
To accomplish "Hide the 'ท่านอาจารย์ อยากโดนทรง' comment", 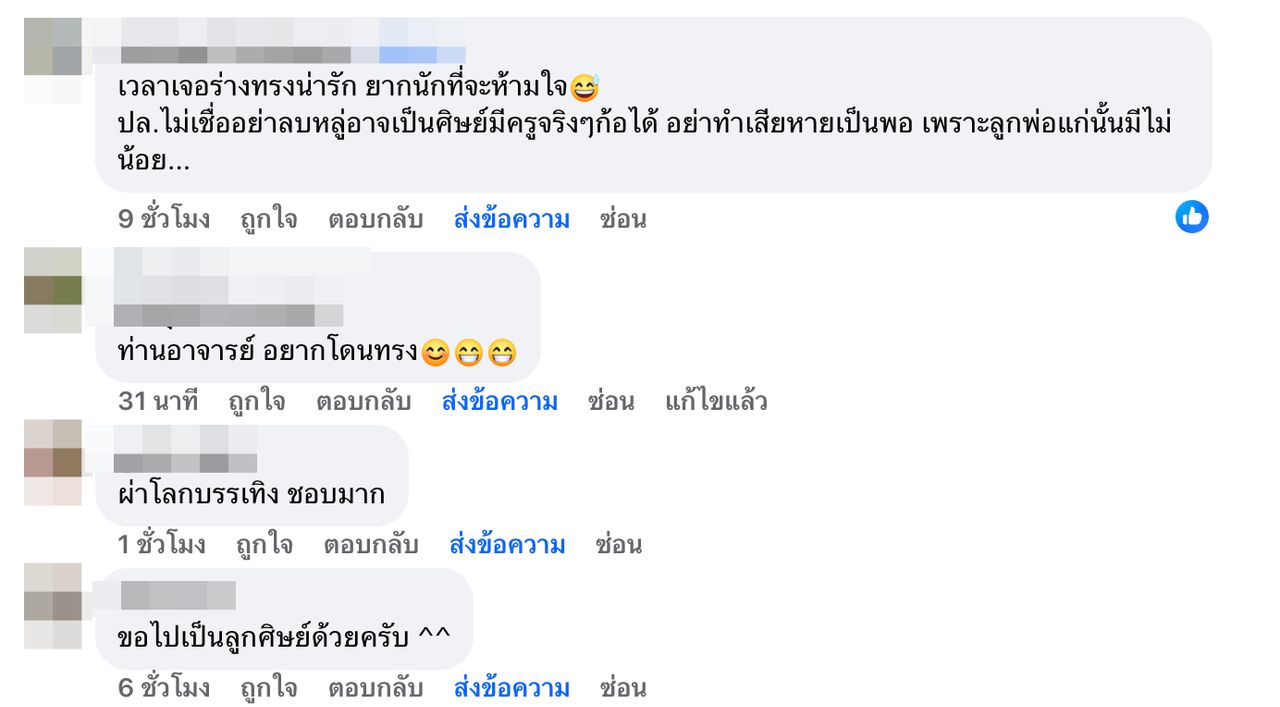I will [x=611, y=402].
